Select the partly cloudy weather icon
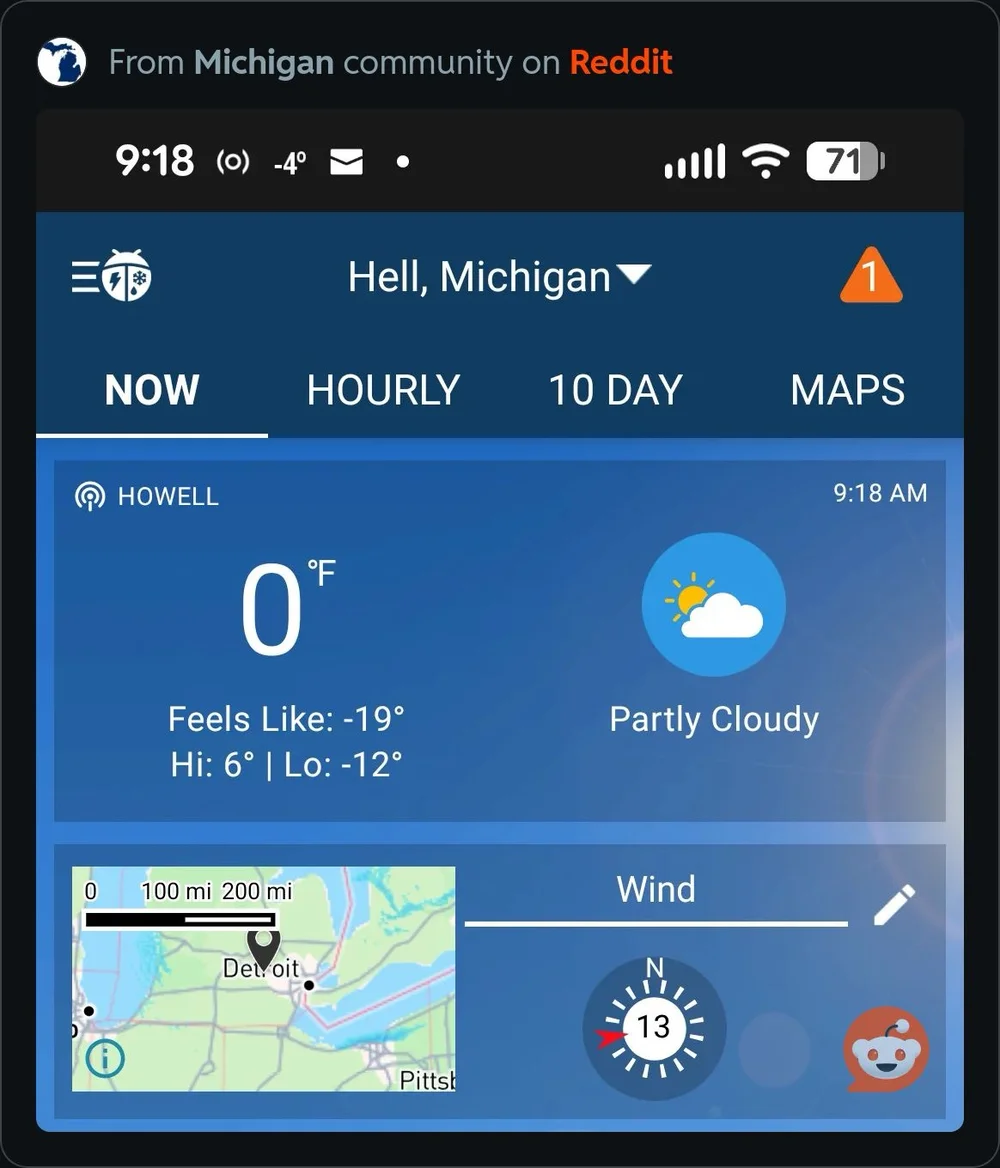 pos(712,603)
